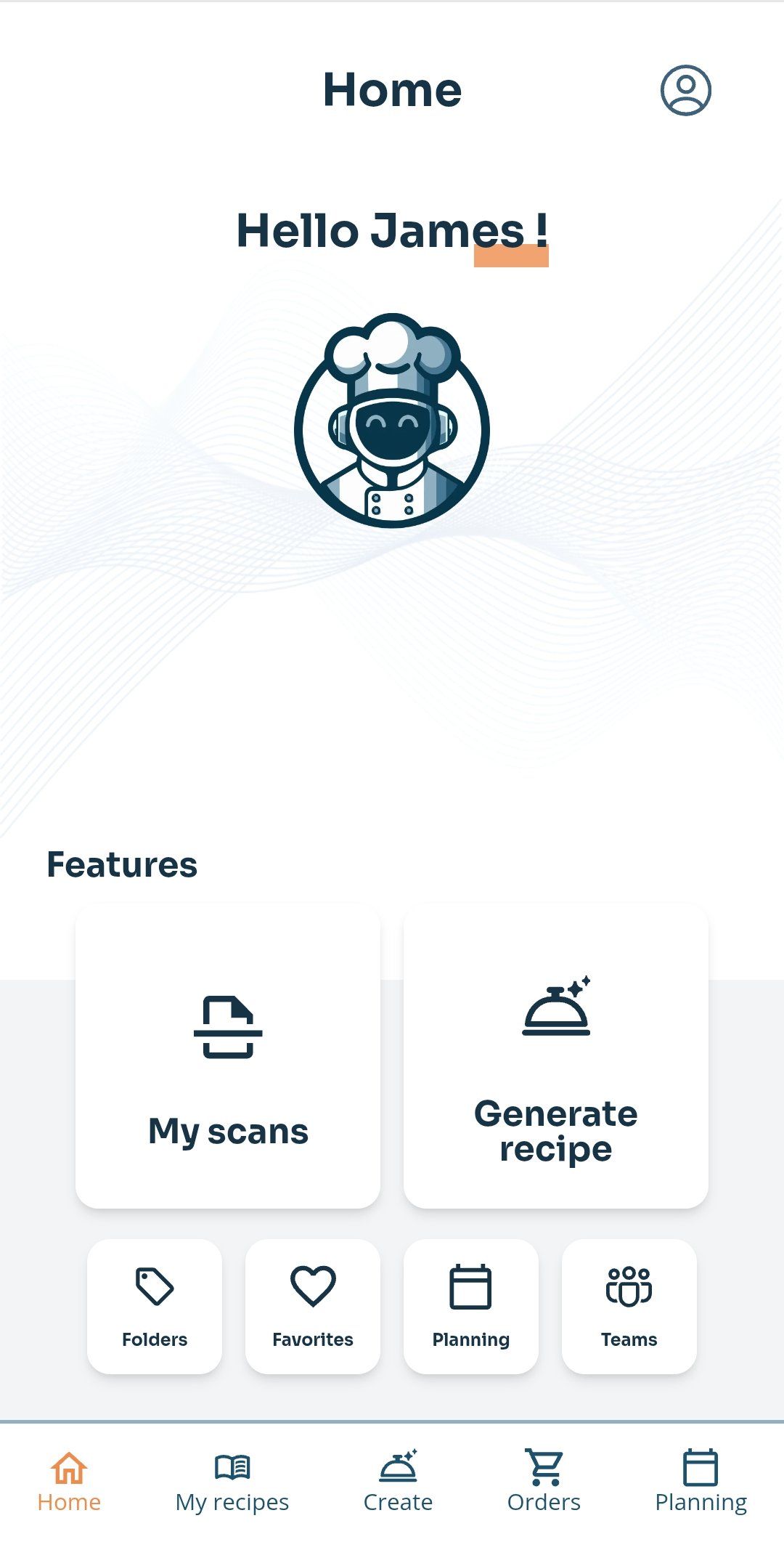Go to the Orders tab
The height and width of the screenshot is (1542, 784).
tap(544, 1482)
